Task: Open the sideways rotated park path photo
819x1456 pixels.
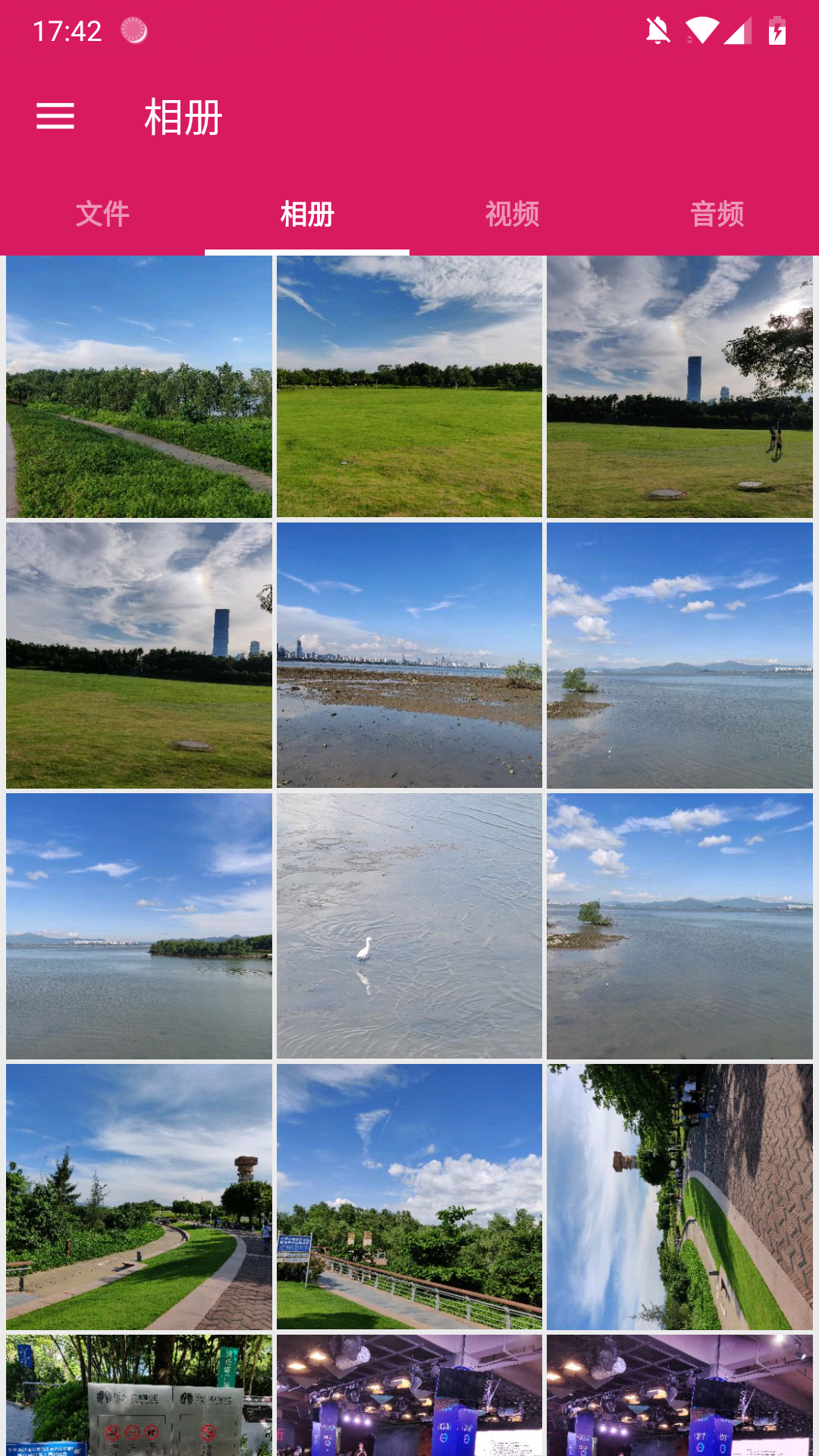Action: click(679, 1197)
